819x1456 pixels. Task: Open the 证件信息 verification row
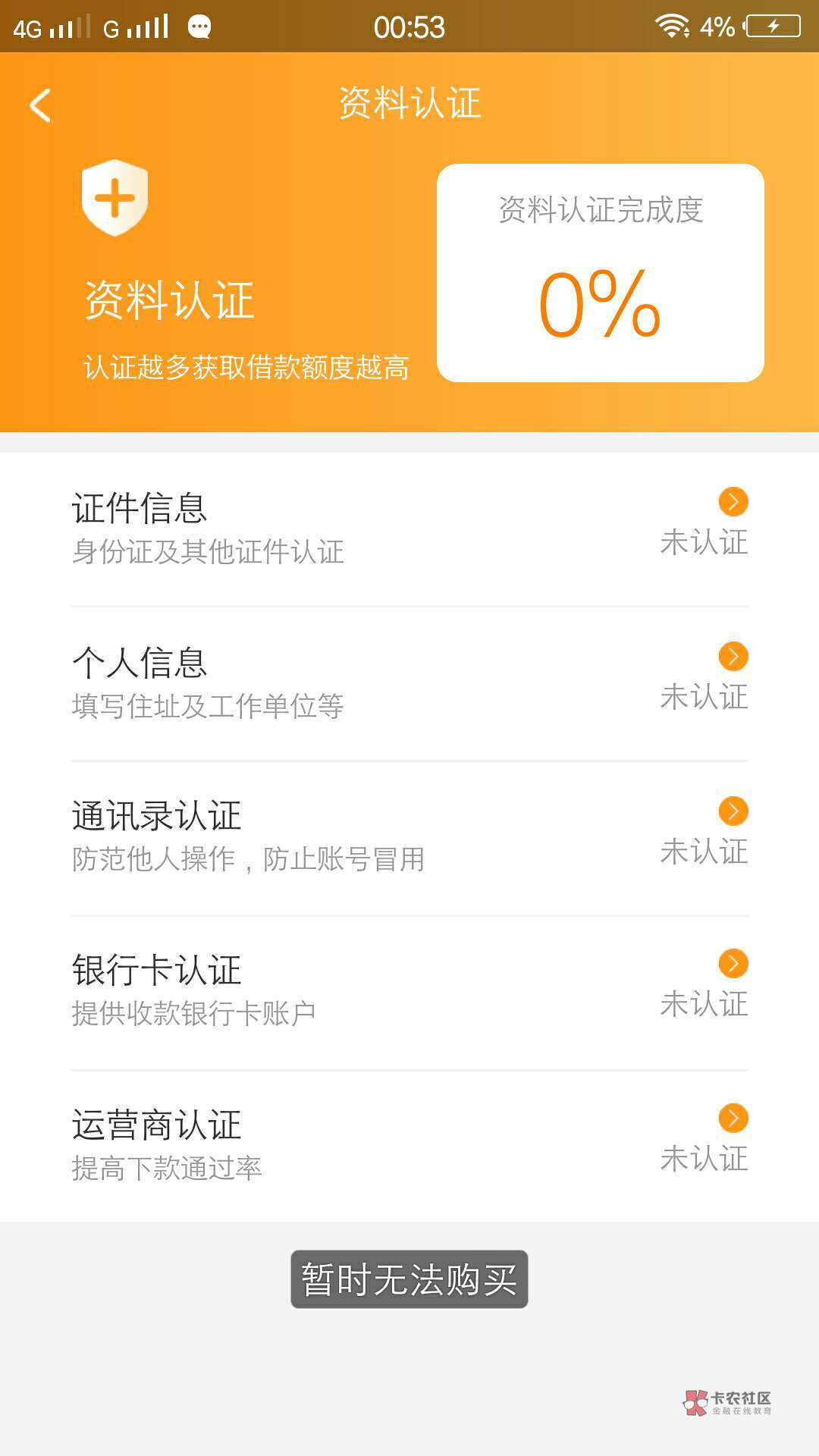click(409, 529)
